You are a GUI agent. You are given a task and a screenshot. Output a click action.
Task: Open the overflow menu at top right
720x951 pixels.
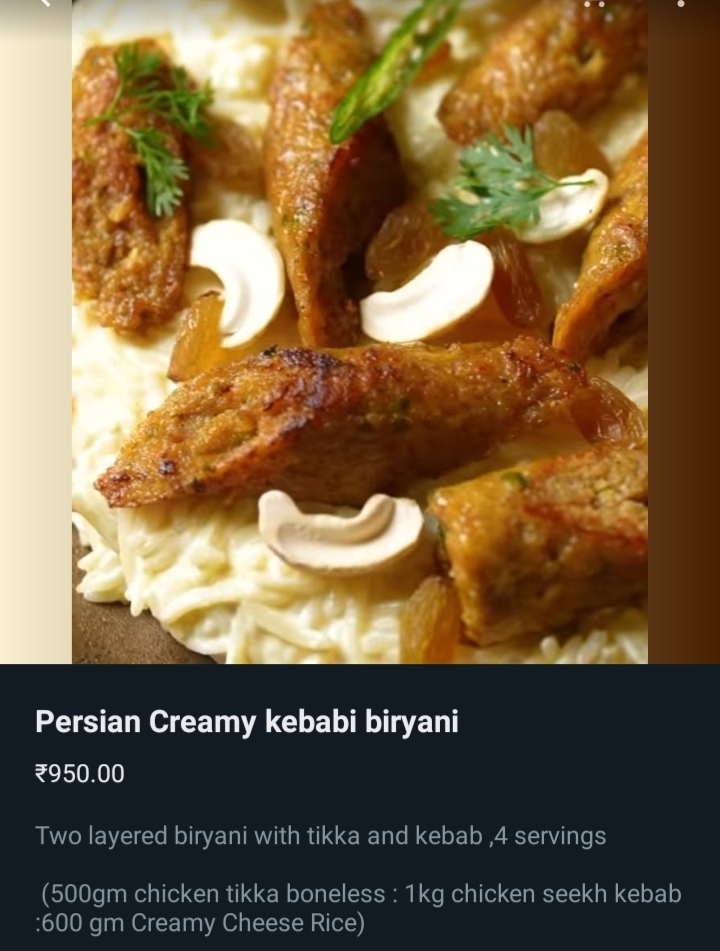pyautogui.click(x=681, y=3)
